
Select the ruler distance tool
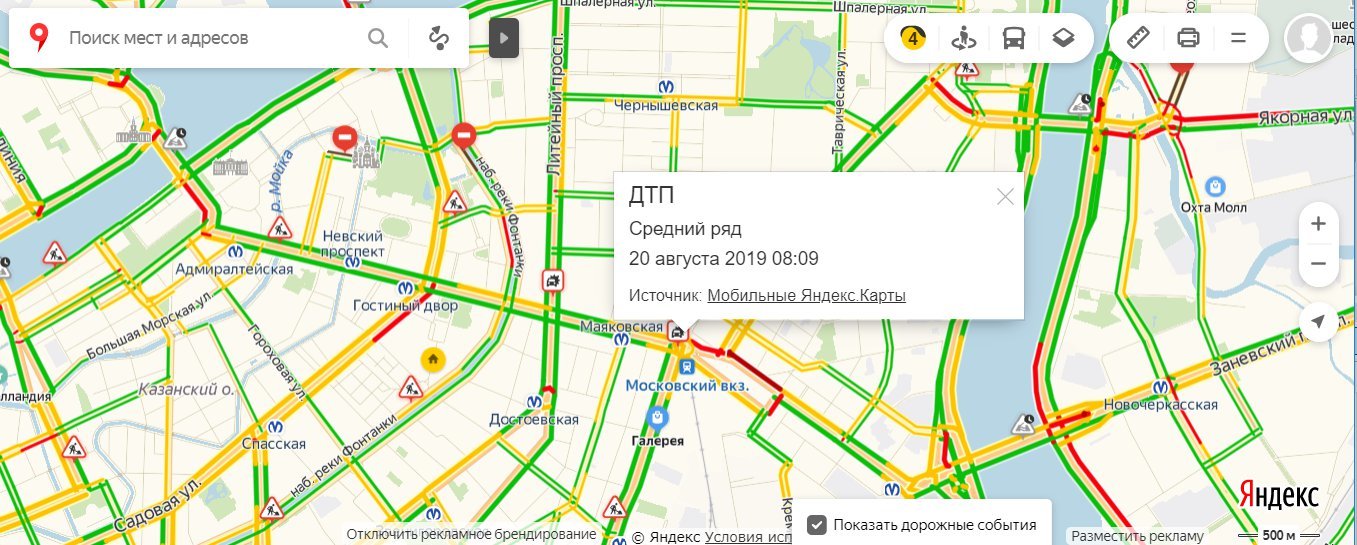(x=1139, y=39)
